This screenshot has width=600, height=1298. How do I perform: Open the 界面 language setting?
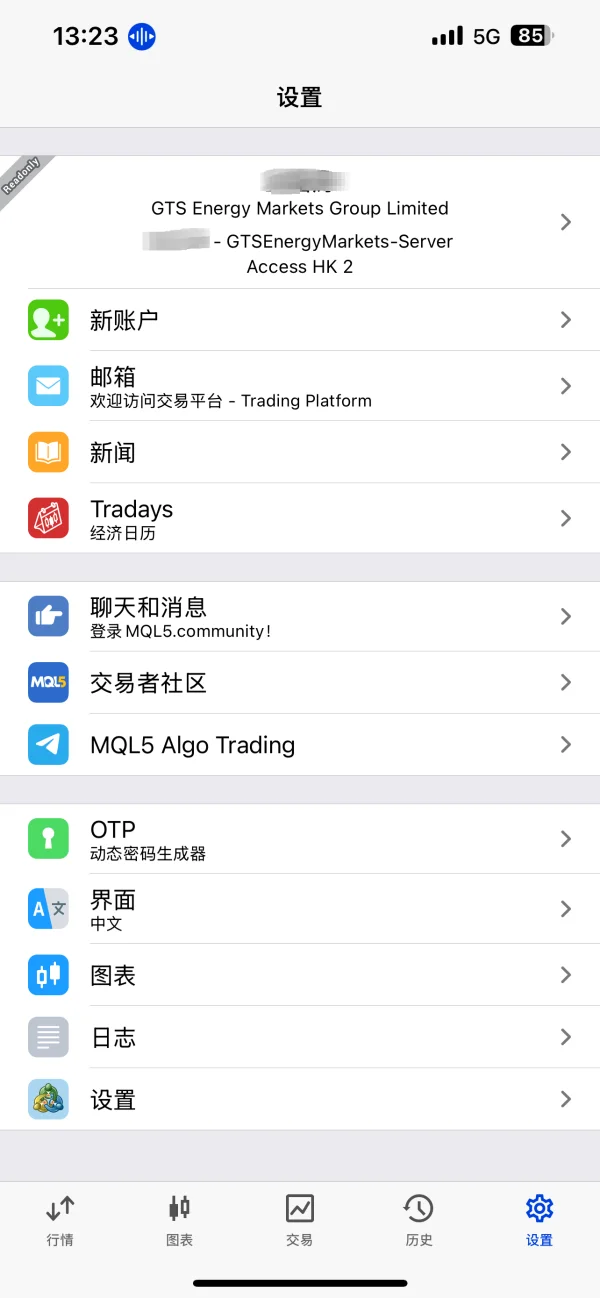tap(300, 909)
